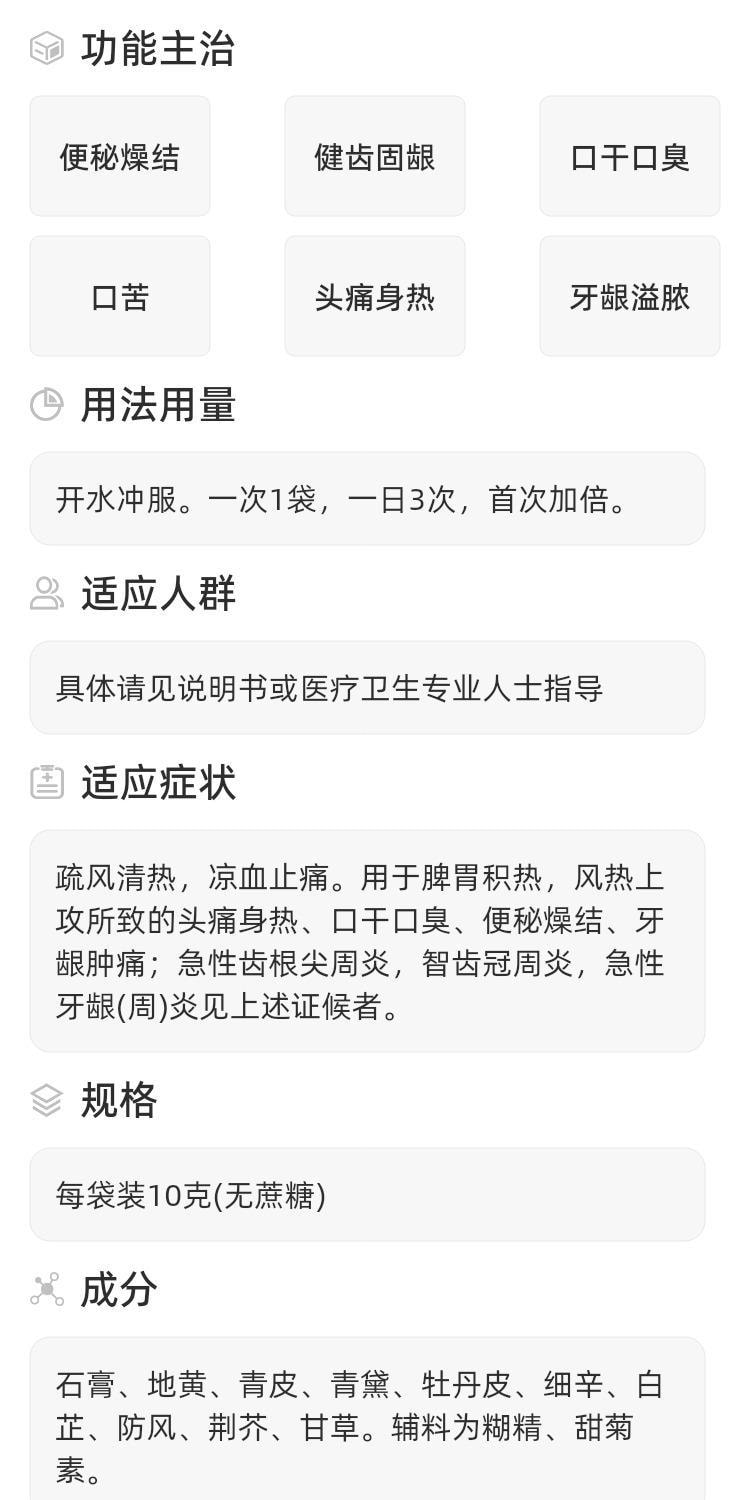This screenshot has height=1500, width=750.
Task: Click the dosage instructions text box
Action: click(374, 497)
